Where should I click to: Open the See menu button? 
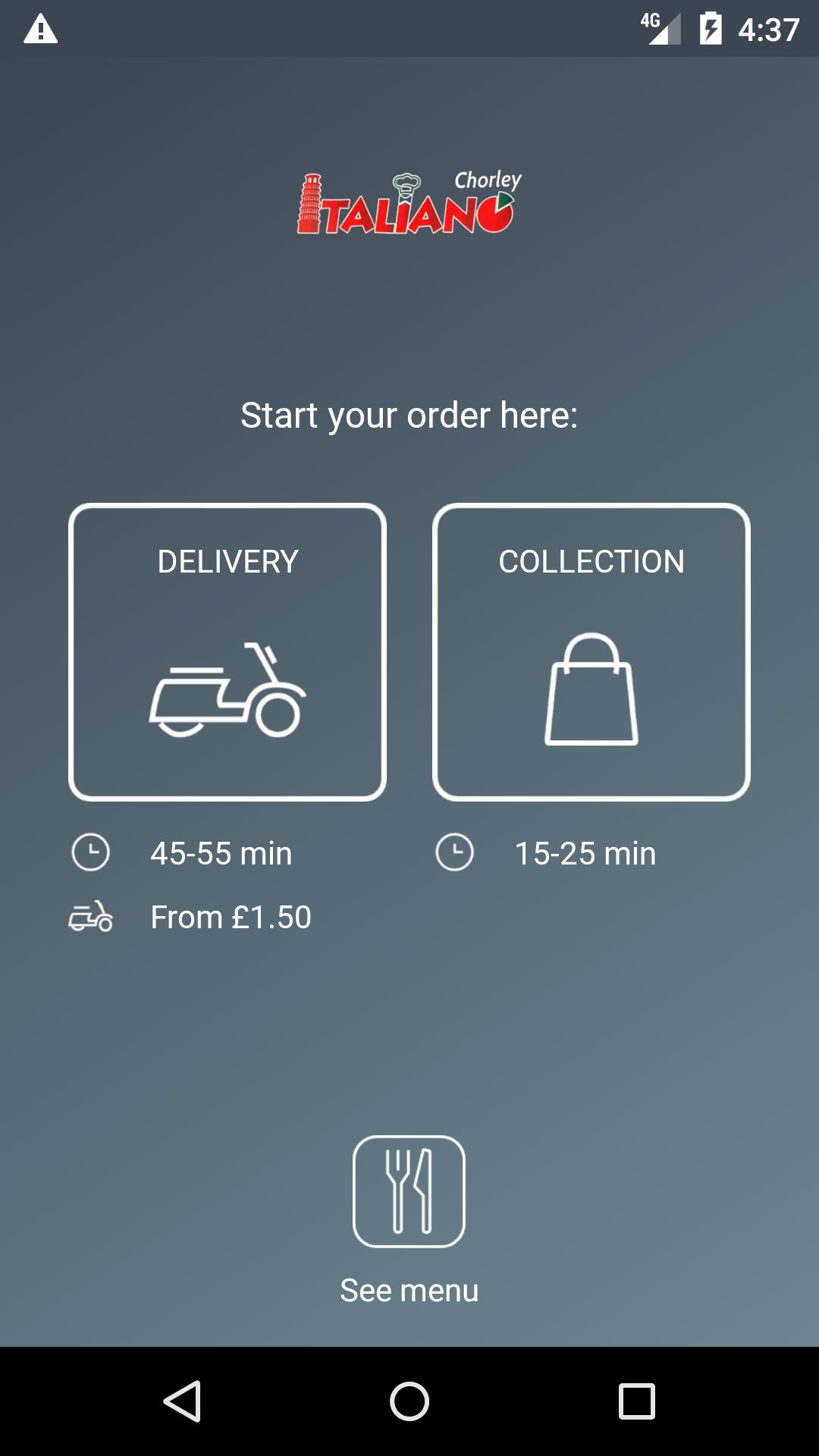coord(409,1221)
